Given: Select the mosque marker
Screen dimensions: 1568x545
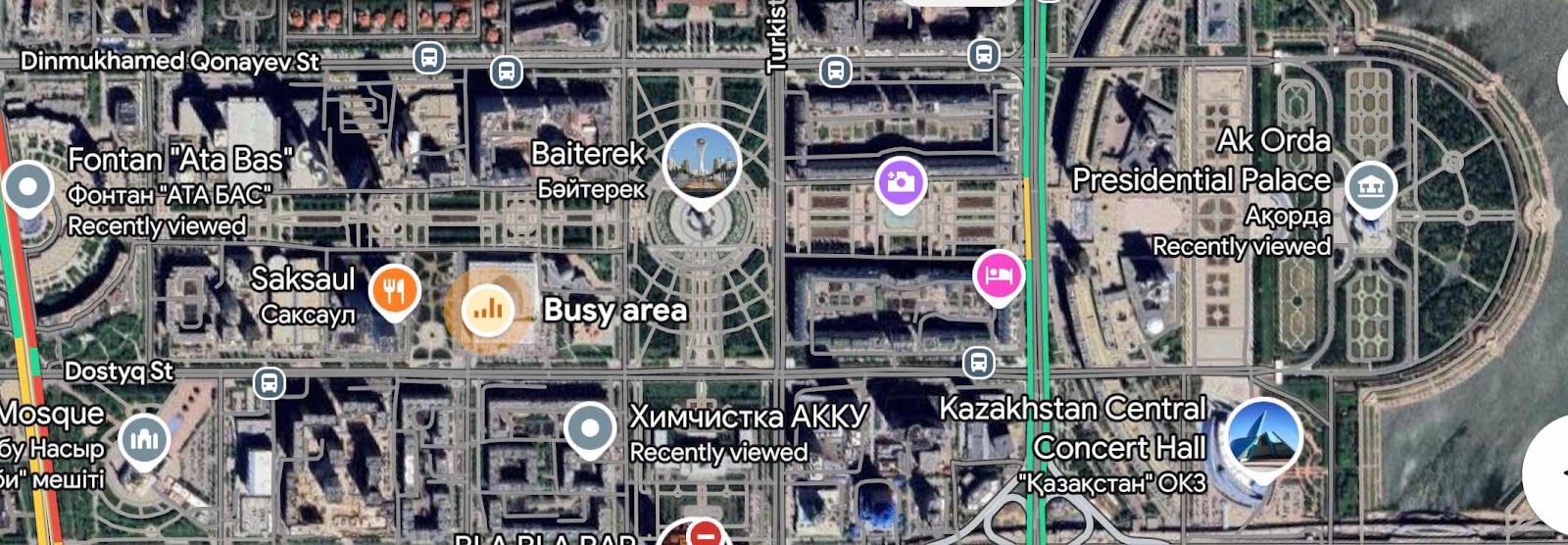Looking at the screenshot, I should pos(144,440).
